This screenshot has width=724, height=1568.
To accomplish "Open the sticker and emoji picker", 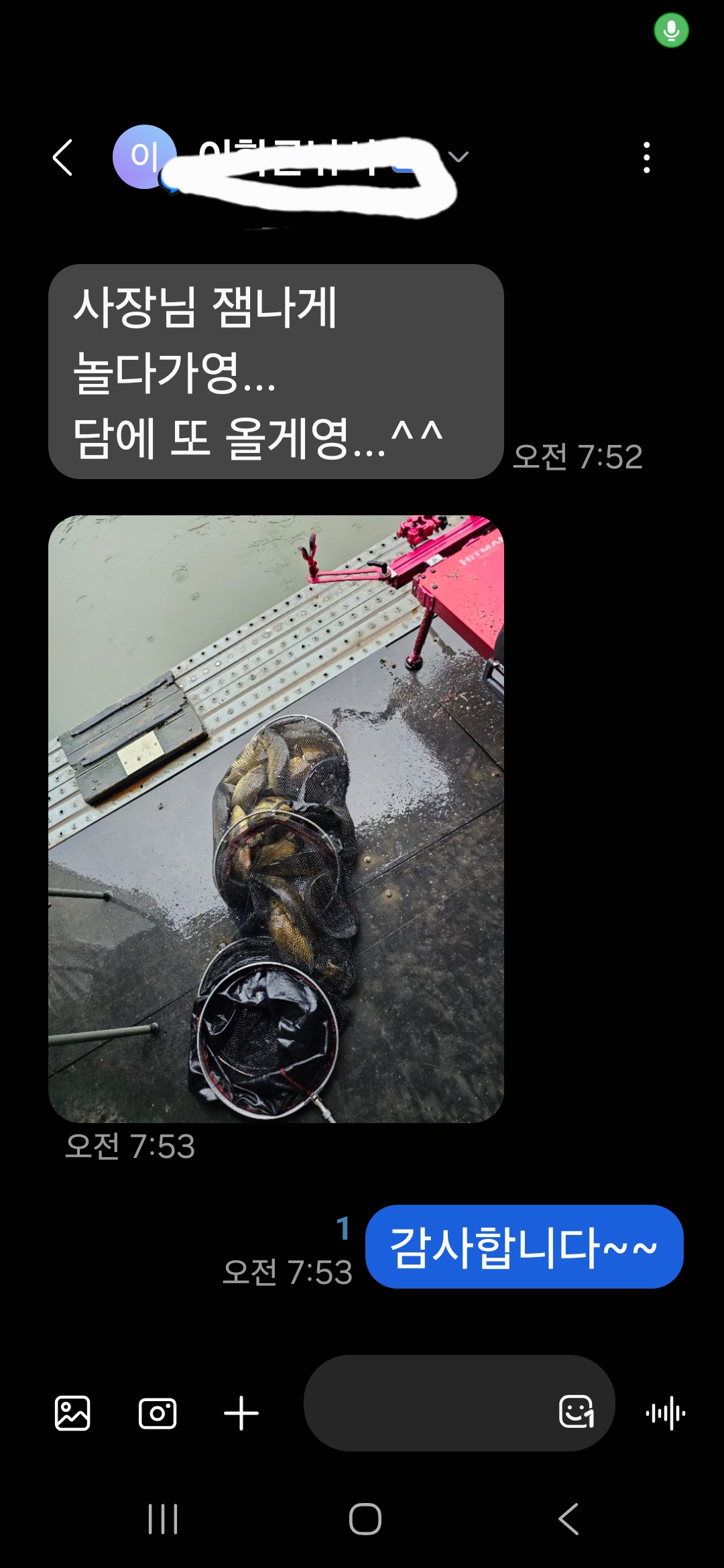I will click(577, 1413).
